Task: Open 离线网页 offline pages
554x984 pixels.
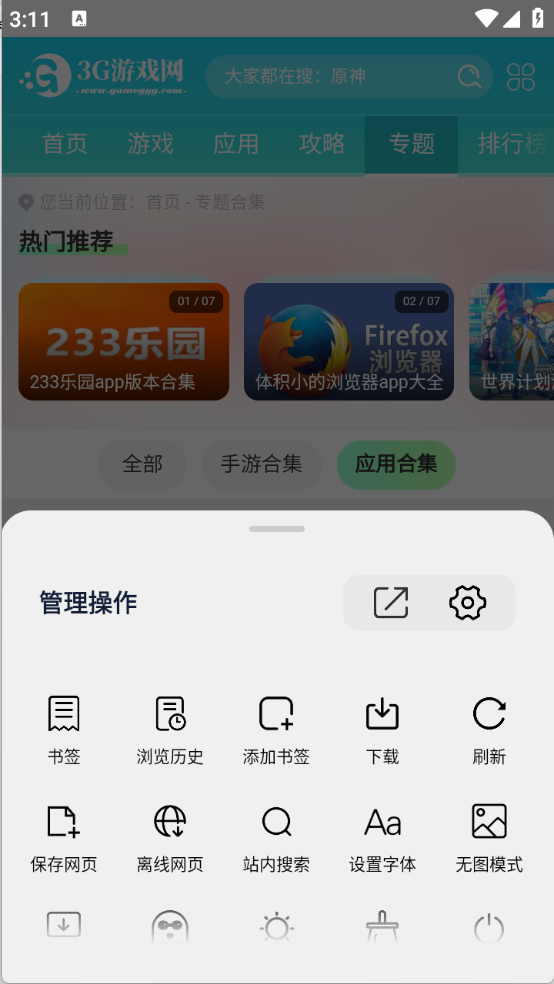Action: pos(170,838)
